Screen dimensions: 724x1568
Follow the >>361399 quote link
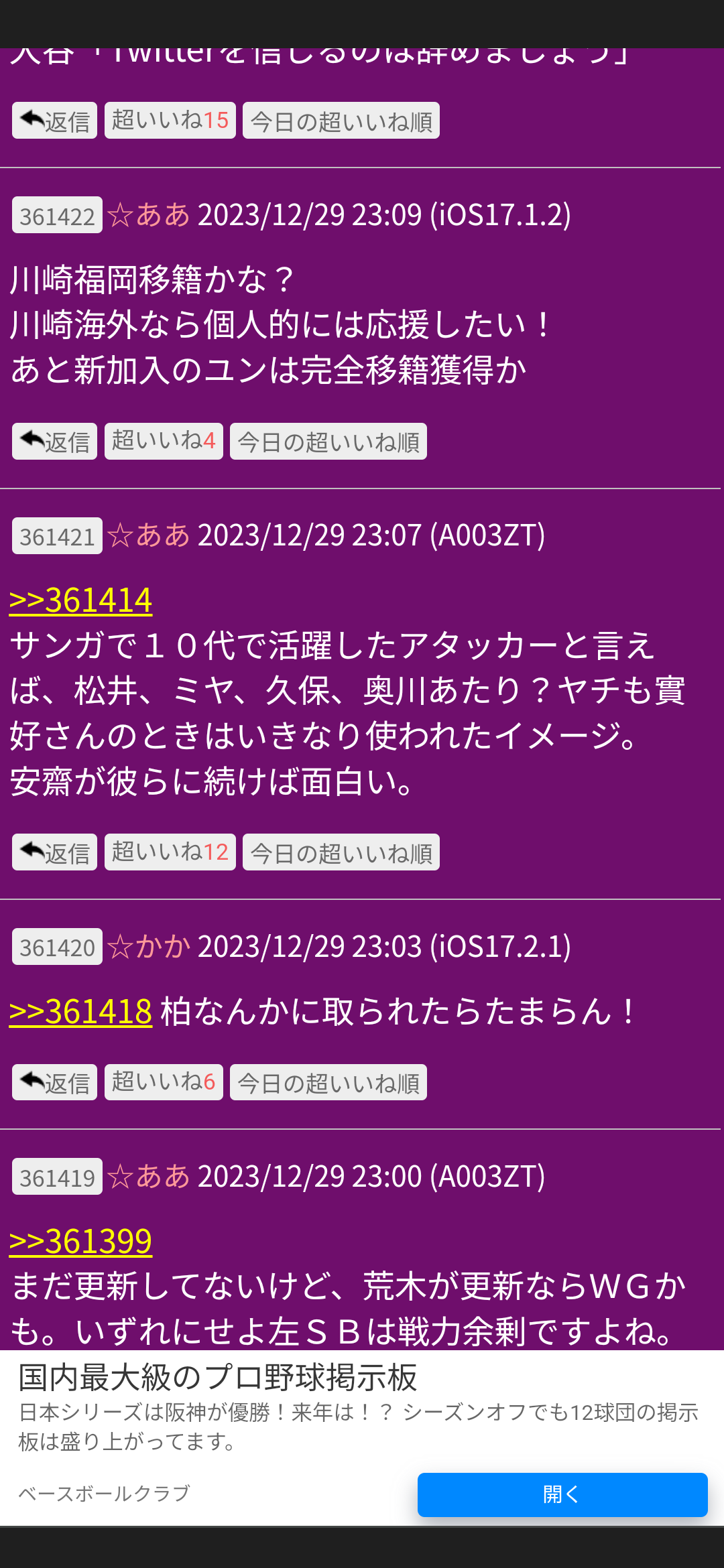[x=80, y=1241]
